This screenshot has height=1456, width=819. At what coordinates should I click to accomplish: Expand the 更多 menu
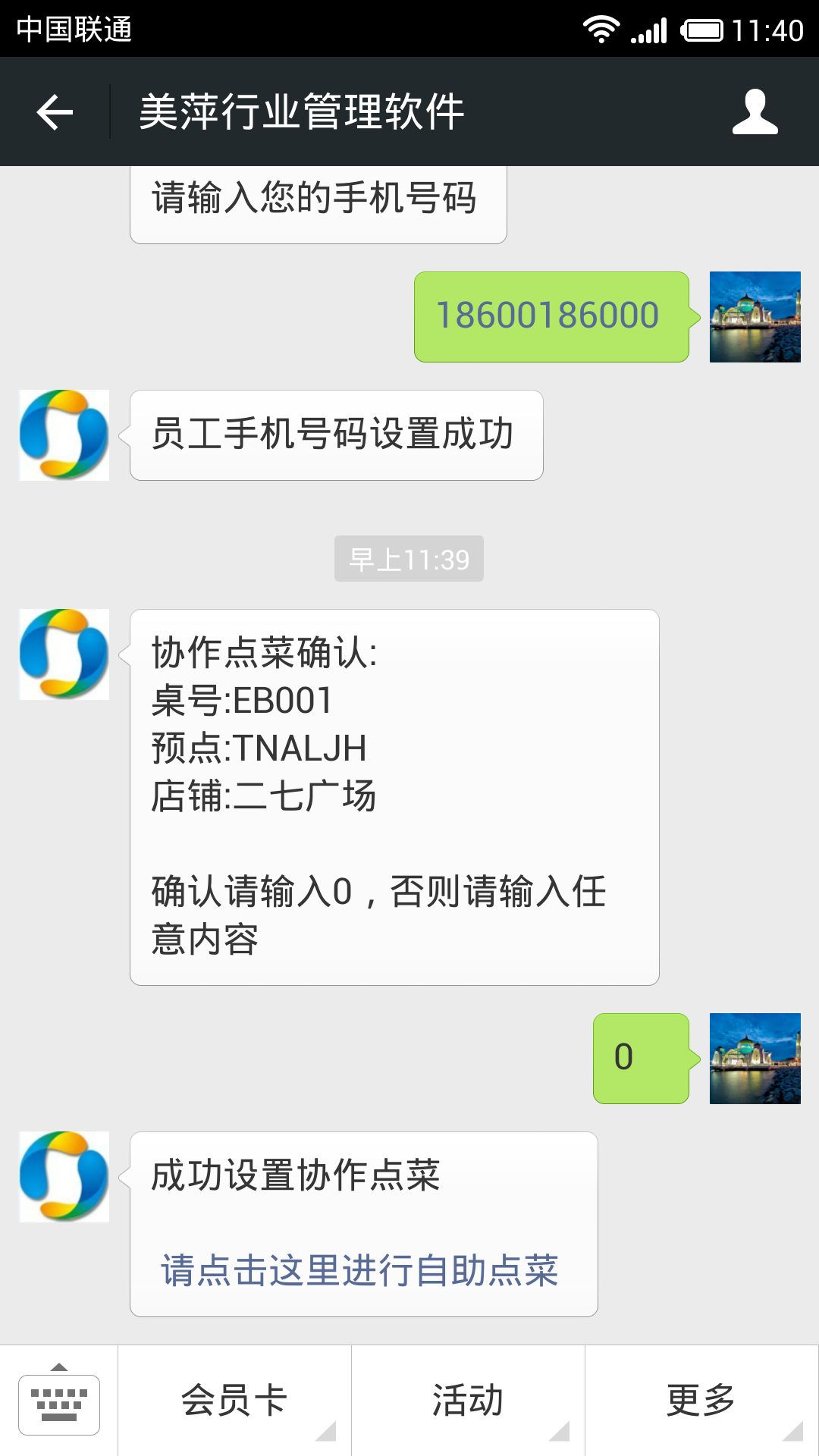701,1401
